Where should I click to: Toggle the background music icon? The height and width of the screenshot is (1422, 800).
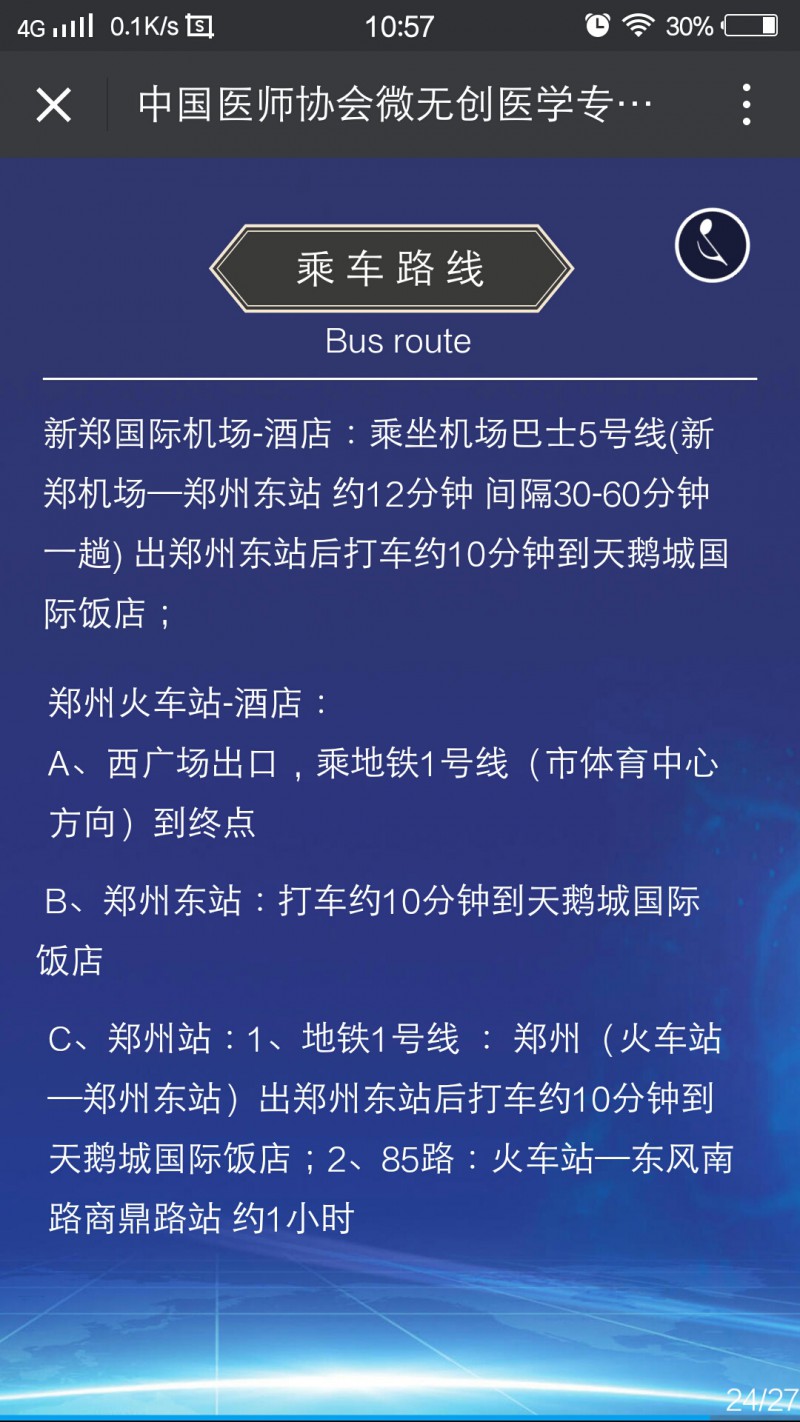pos(712,245)
